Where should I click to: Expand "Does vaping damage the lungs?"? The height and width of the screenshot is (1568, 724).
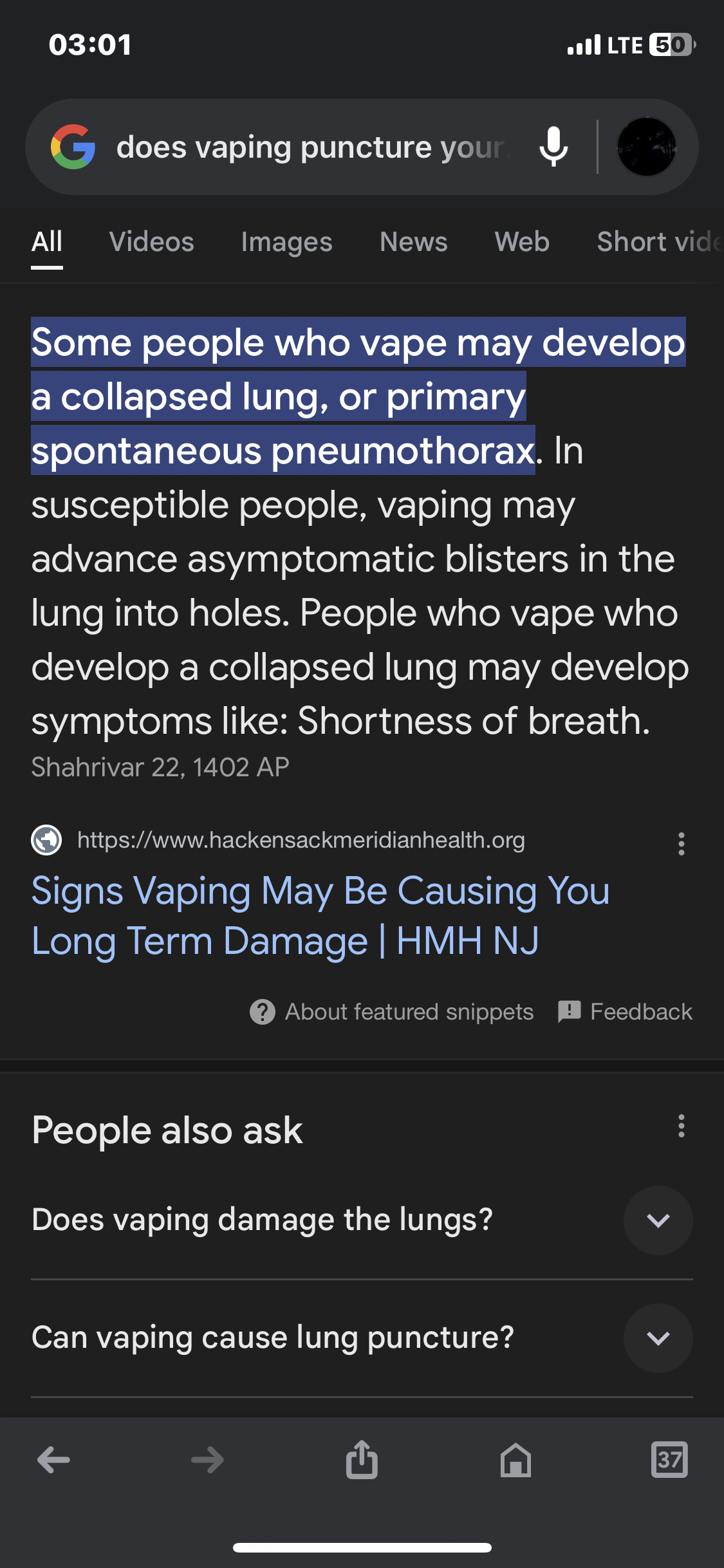pos(362,1220)
